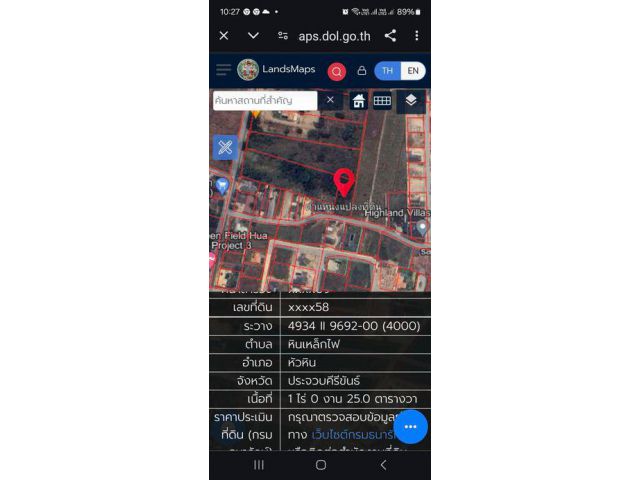The height and width of the screenshot is (480, 640).
Task: Focus the place search field
Action: 265,100
